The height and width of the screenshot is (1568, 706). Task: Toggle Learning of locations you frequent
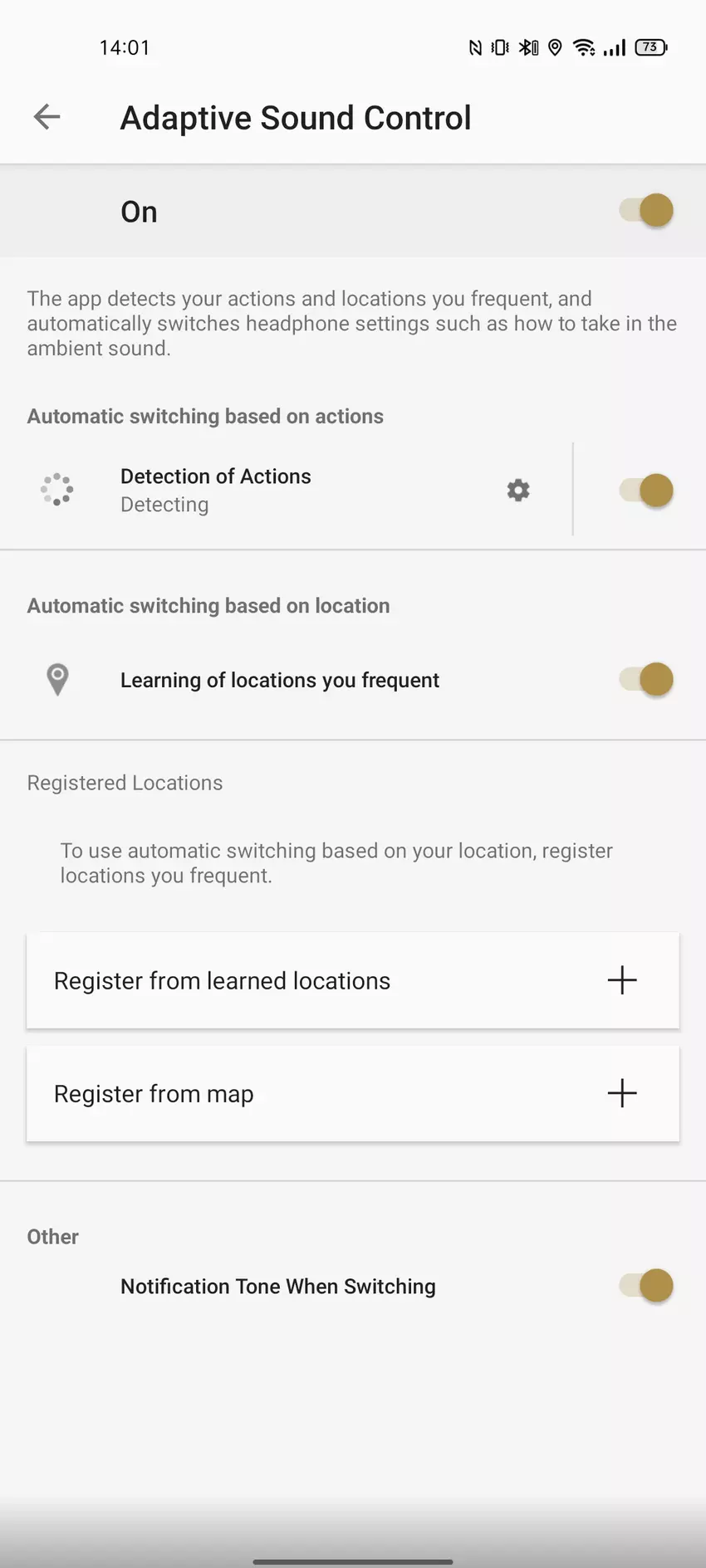[647, 680]
